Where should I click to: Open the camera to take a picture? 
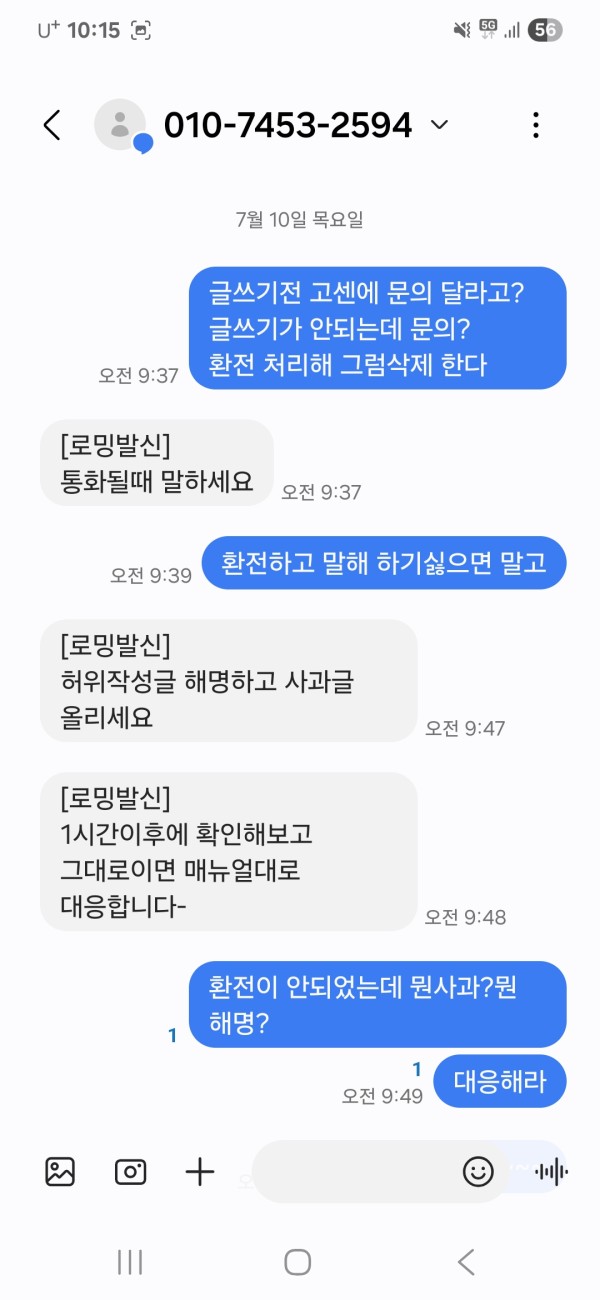[130, 1171]
